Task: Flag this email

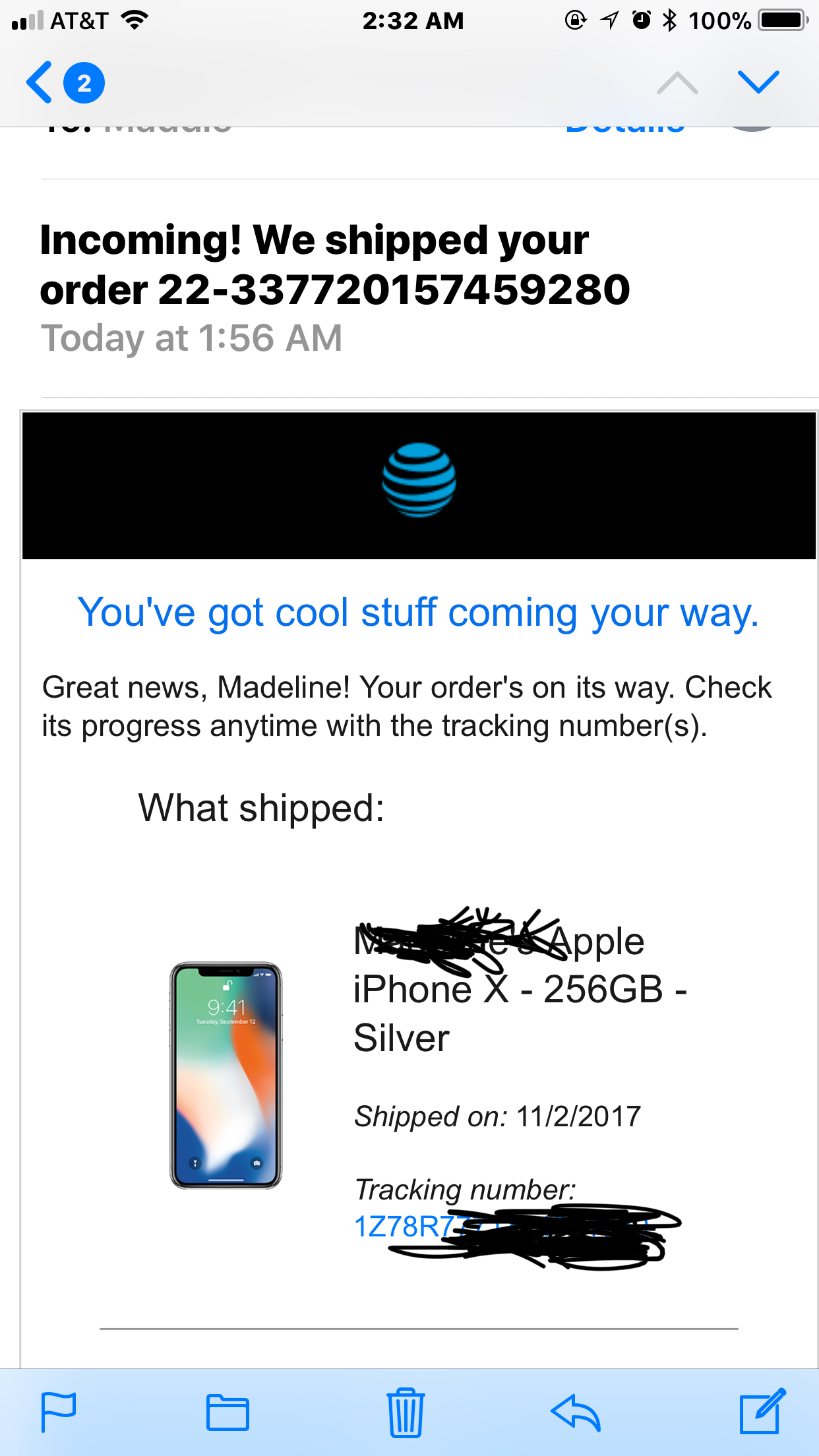Action: tap(59, 1412)
